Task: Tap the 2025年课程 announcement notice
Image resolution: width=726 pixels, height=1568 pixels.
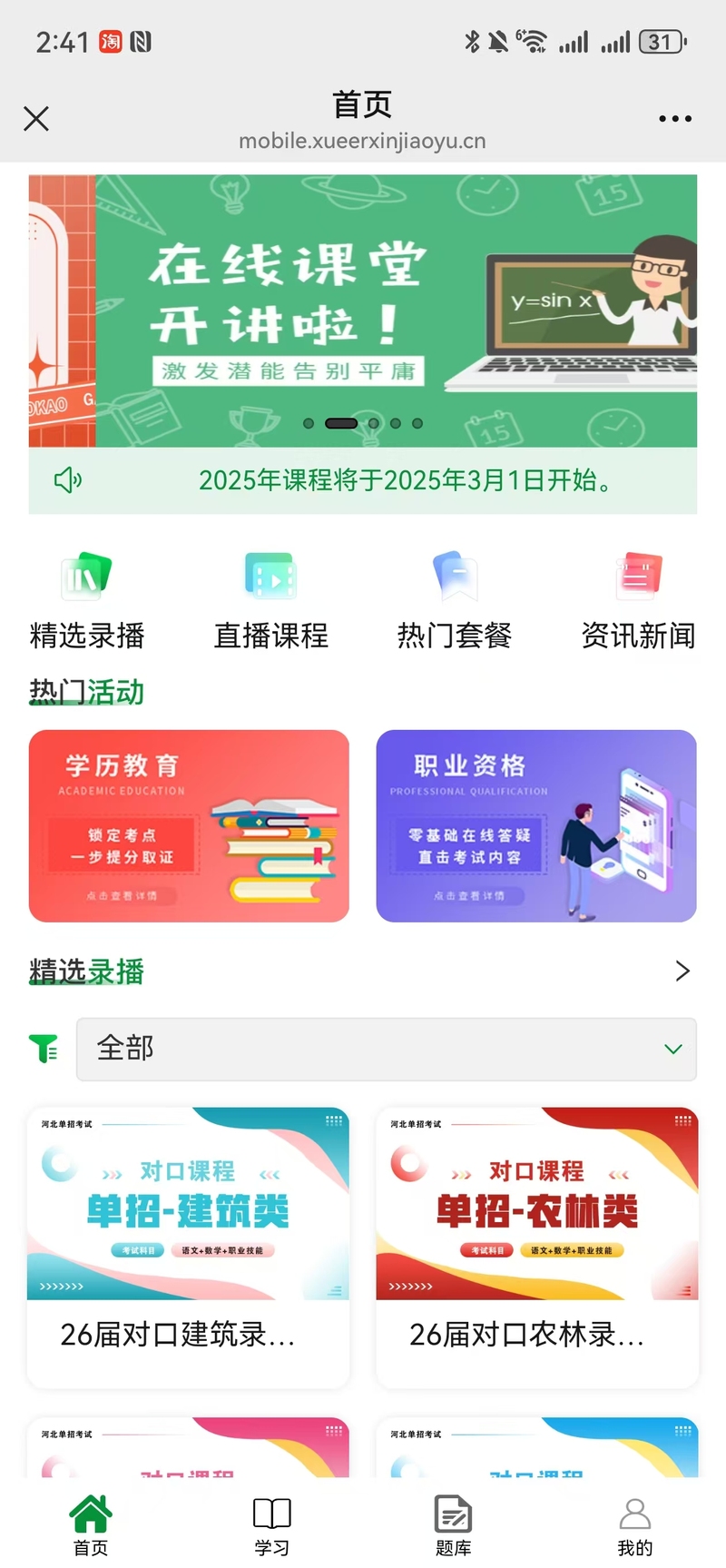Action: (404, 480)
